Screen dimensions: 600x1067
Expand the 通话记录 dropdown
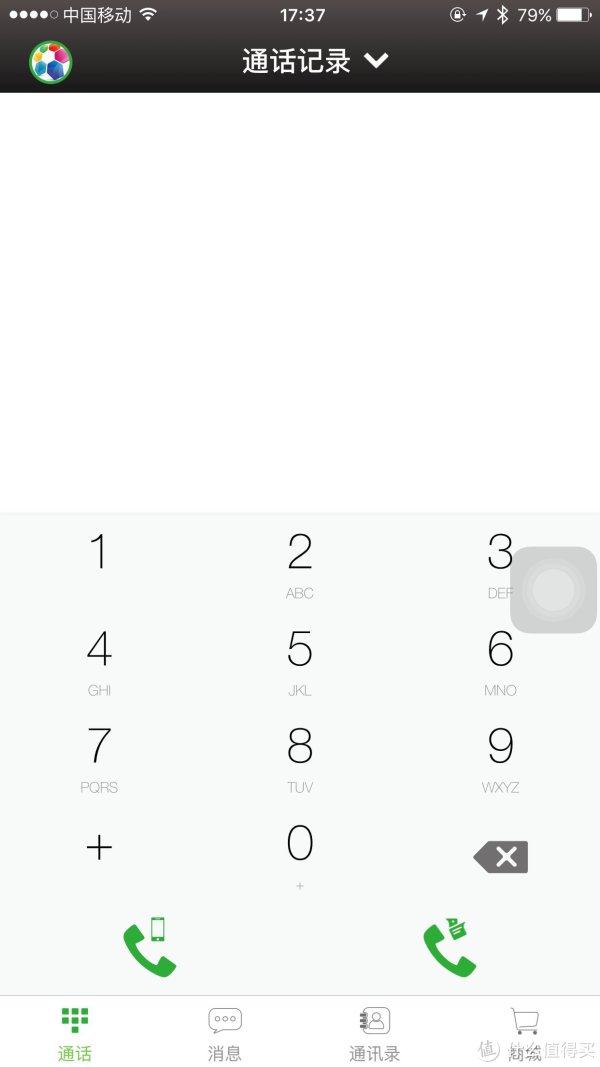coord(315,61)
